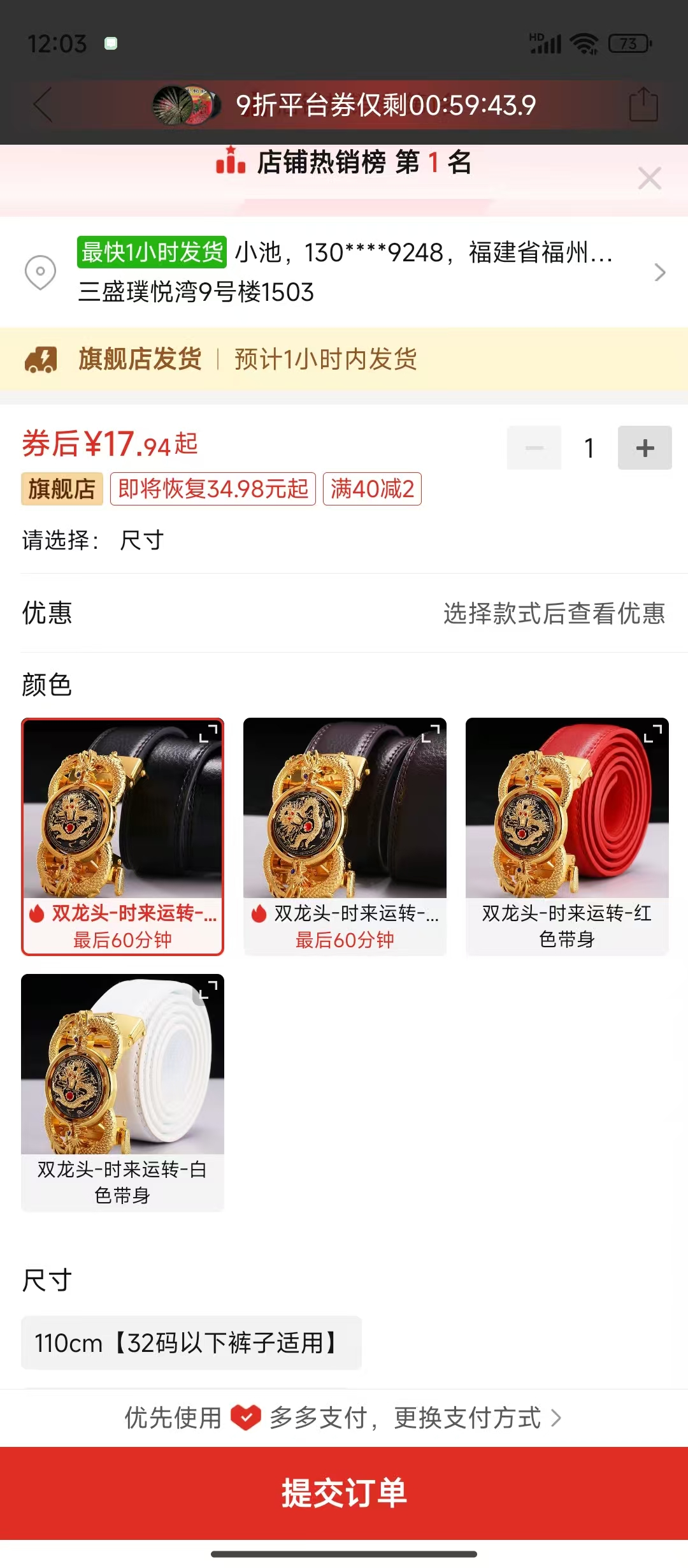Select the 白色带身 white strap option
The height and width of the screenshot is (1568, 688).
pos(122,1092)
